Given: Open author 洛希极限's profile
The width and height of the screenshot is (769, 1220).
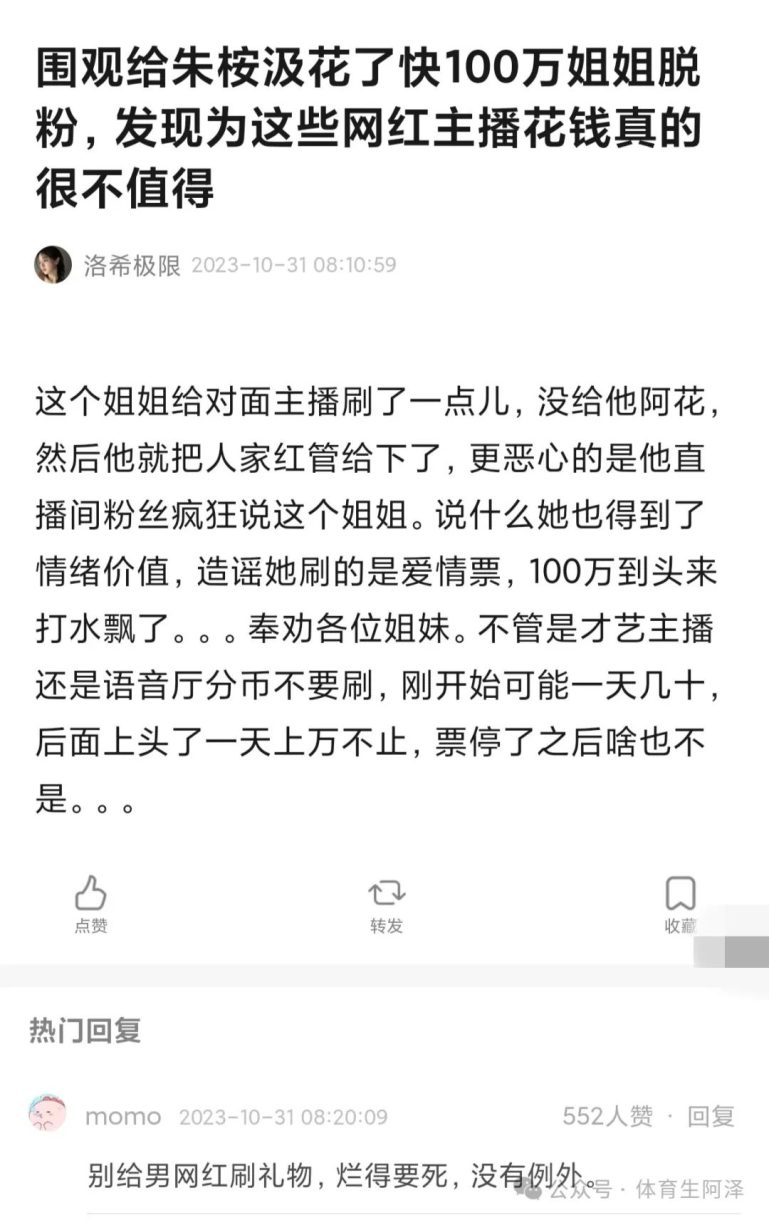Looking at the screenshot, I should pyautogui.click(x=54, y=265).
